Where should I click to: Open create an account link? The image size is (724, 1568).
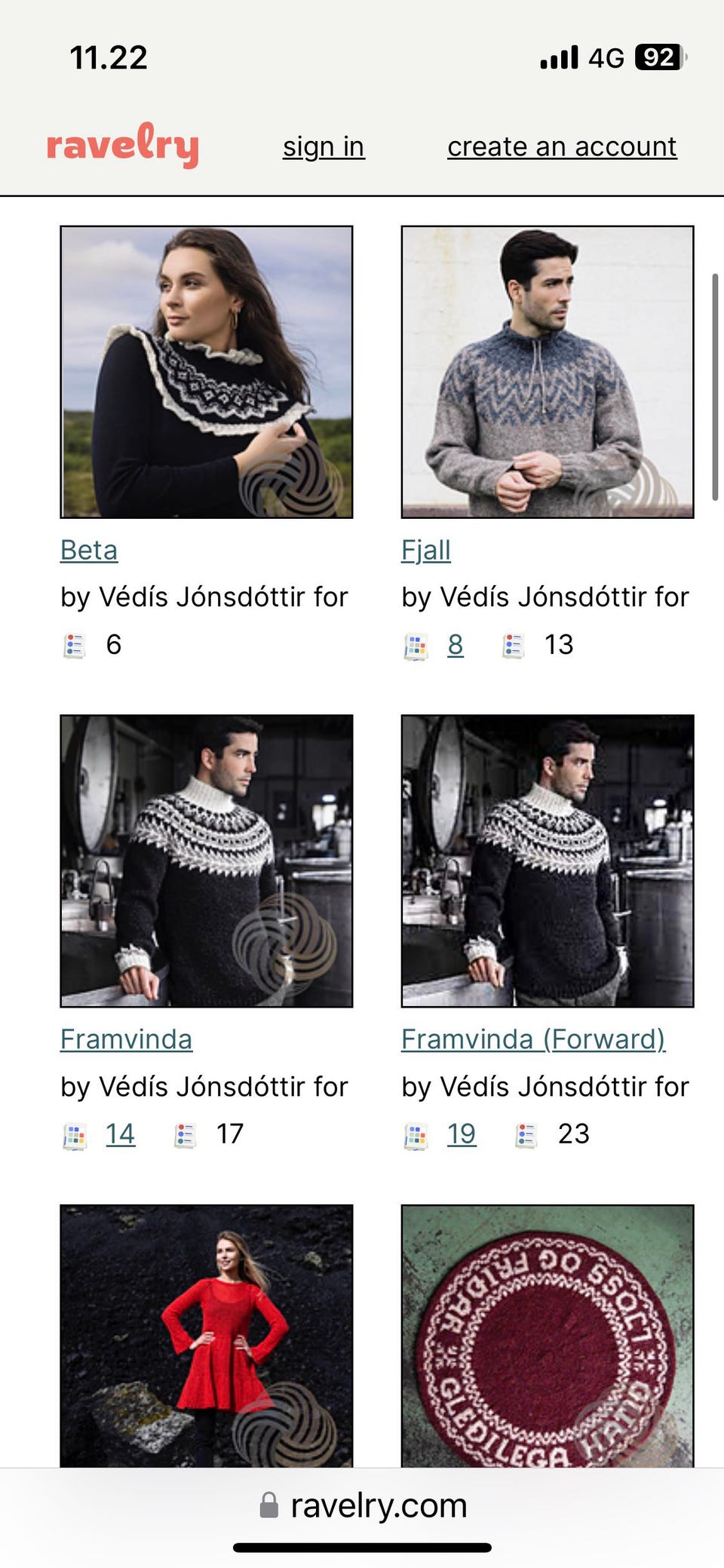coord(562,146)
